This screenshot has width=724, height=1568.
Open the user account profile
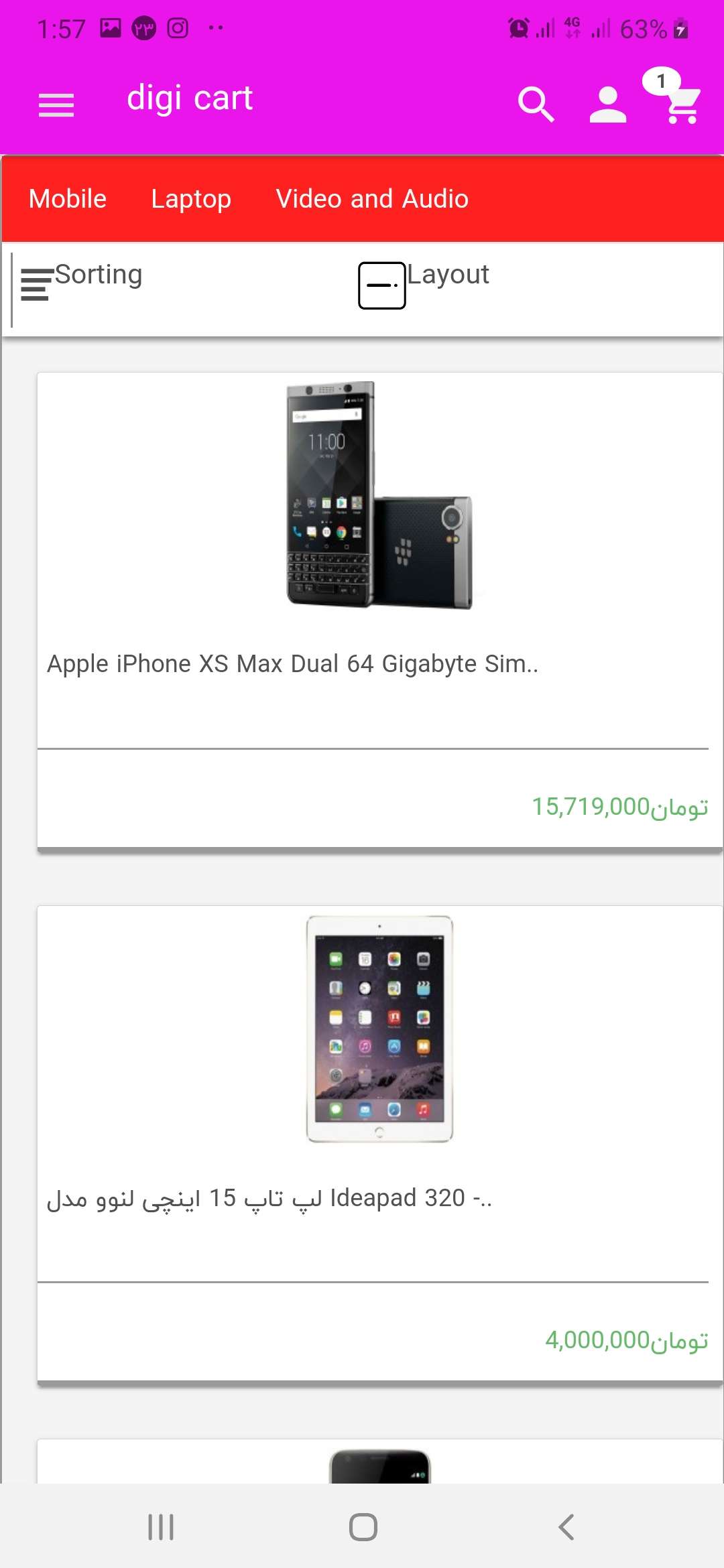608,105
